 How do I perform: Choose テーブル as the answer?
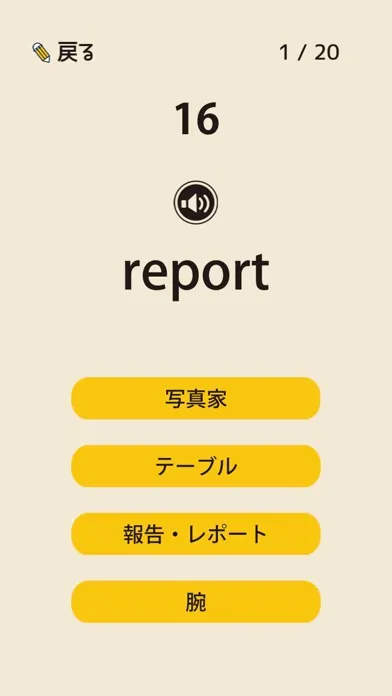[x=196, y=466]
